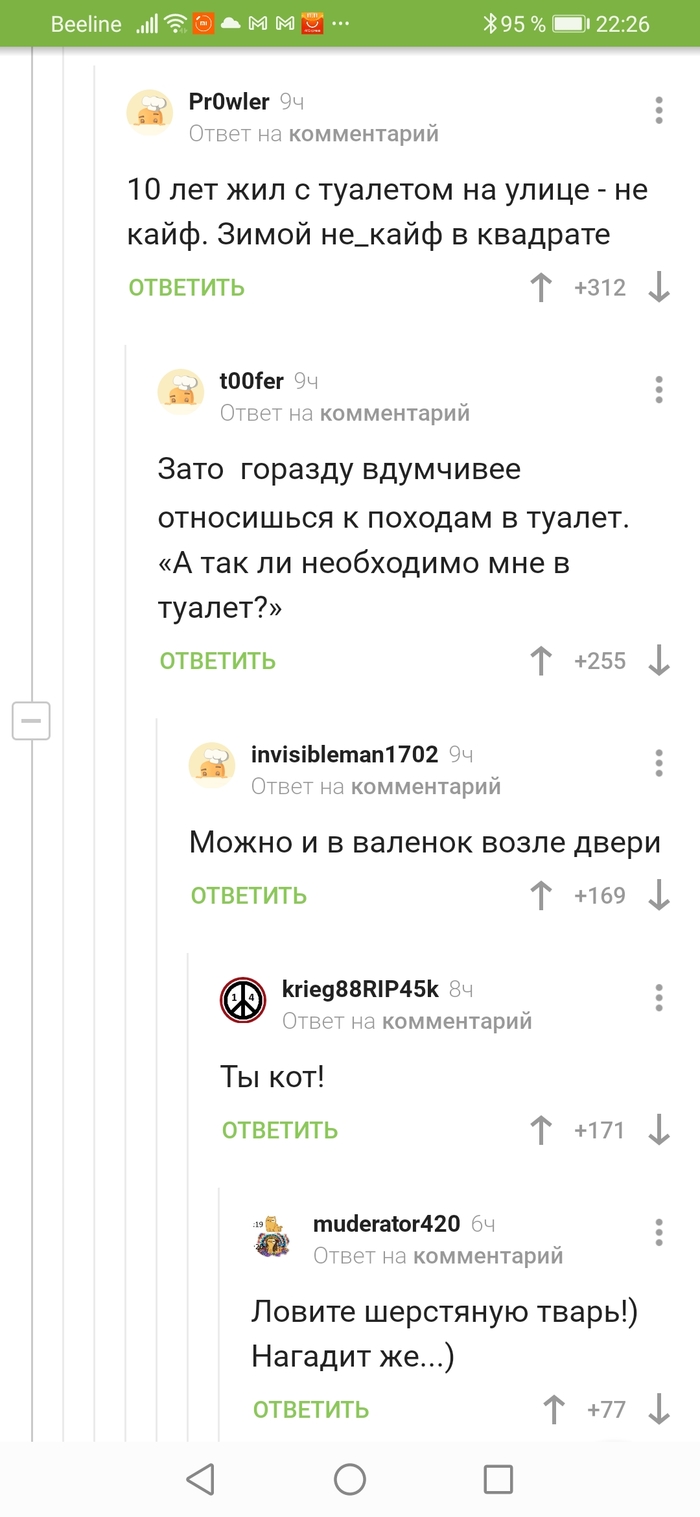
Task: Collapse the comment thread with minus box
Action: [31, 720]
